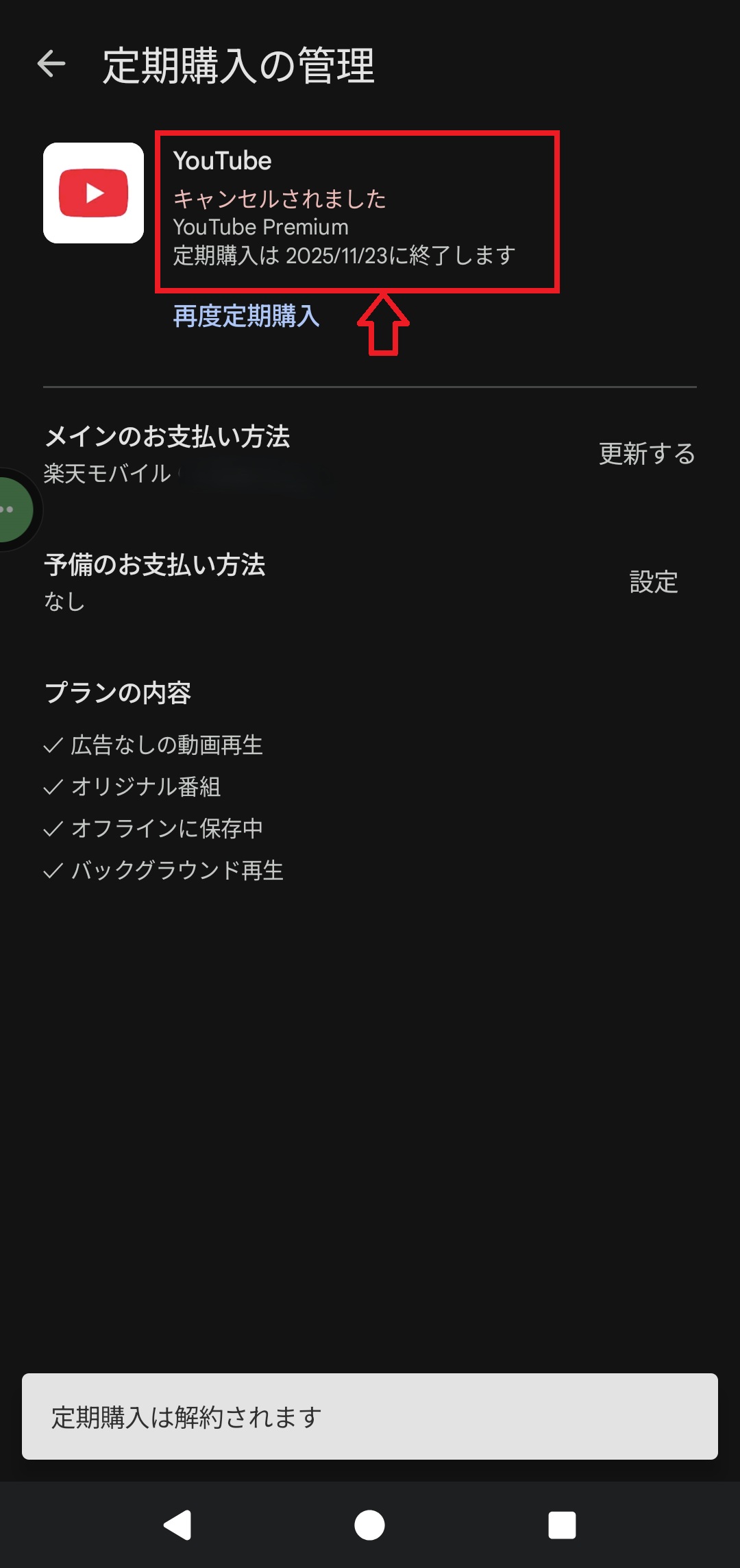Tap 再度定期購入 to resubscribe
Image resolution: width=740 pixels, height=1568 pixels.
(x=246, y=316)
